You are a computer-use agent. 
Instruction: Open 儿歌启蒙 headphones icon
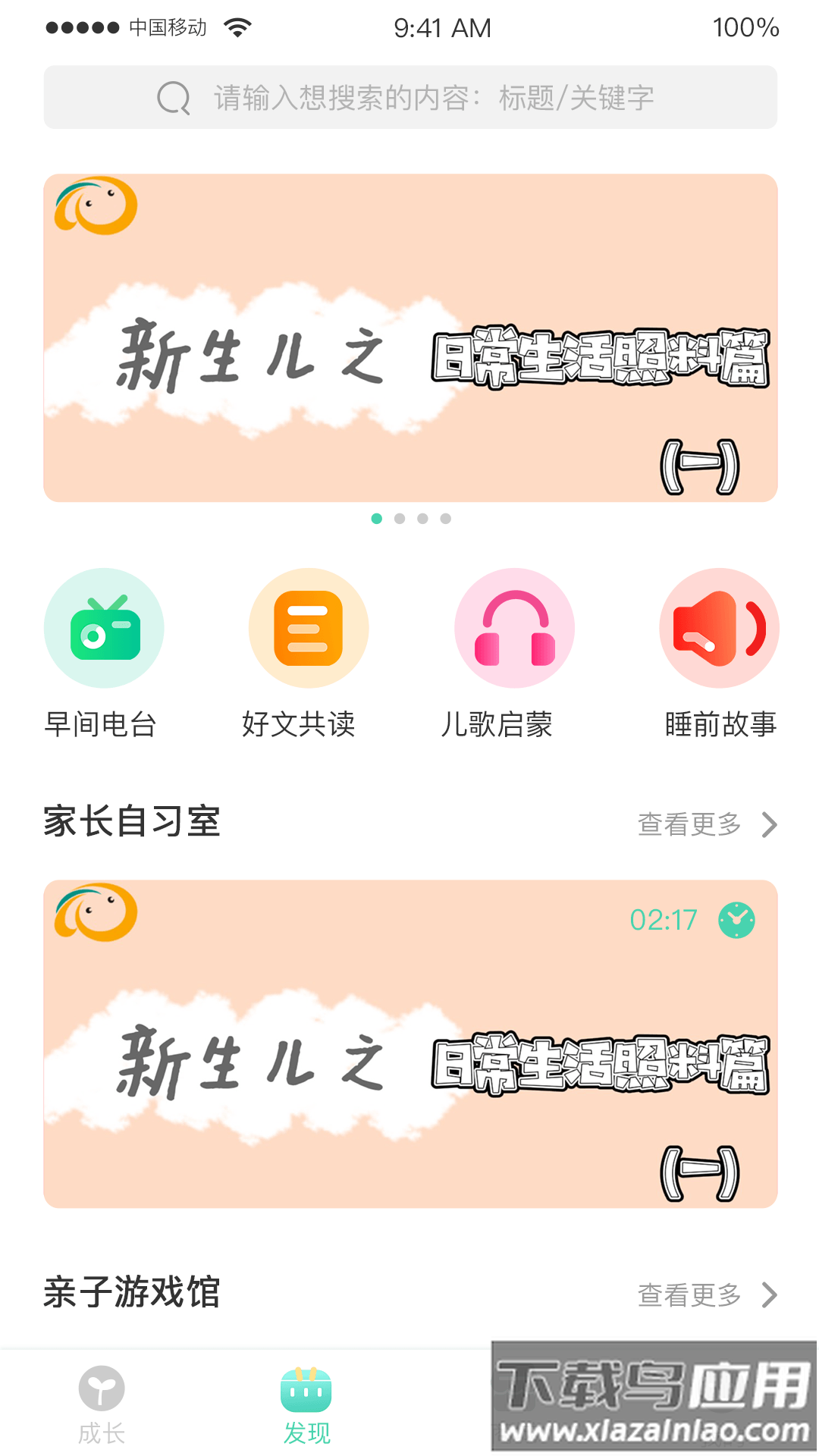[513, 628]
